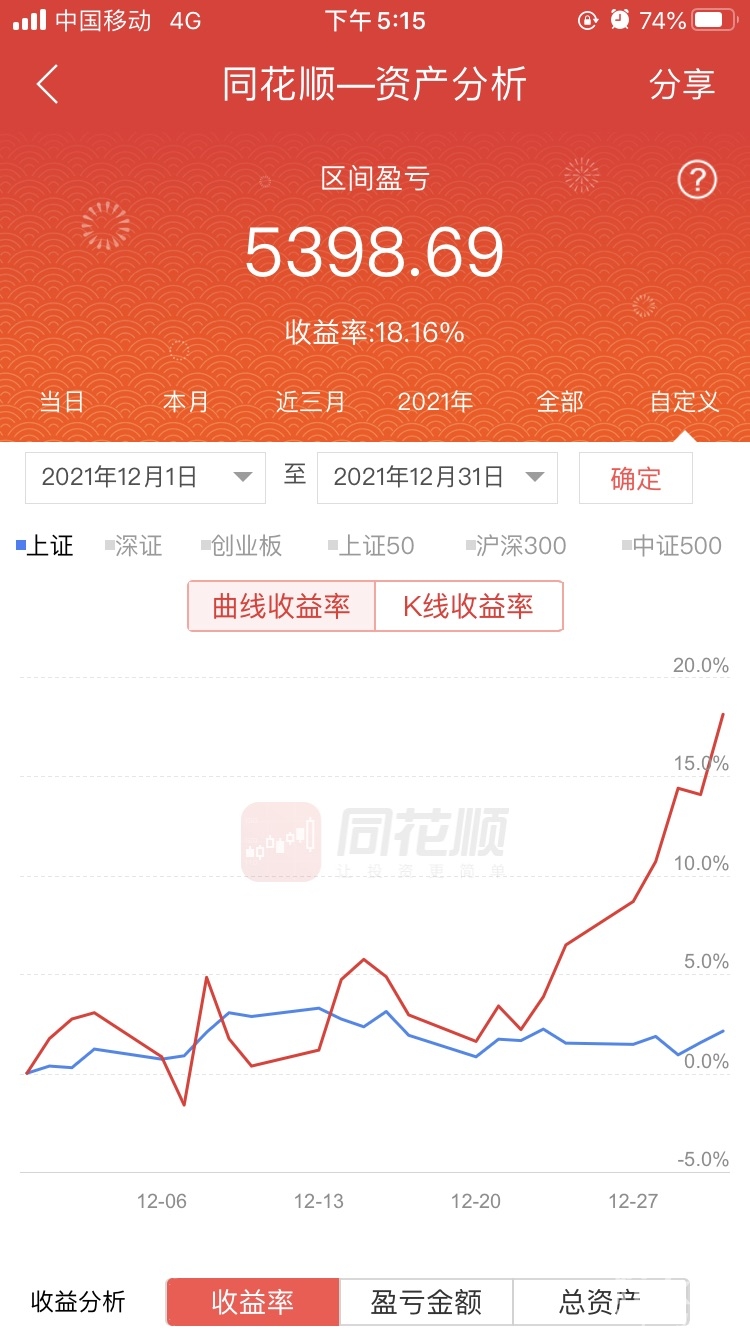This screenshot has width=750, height=1334.
Task: Open the start date picker 2021年12月1日
Action: tap(145, 477)
